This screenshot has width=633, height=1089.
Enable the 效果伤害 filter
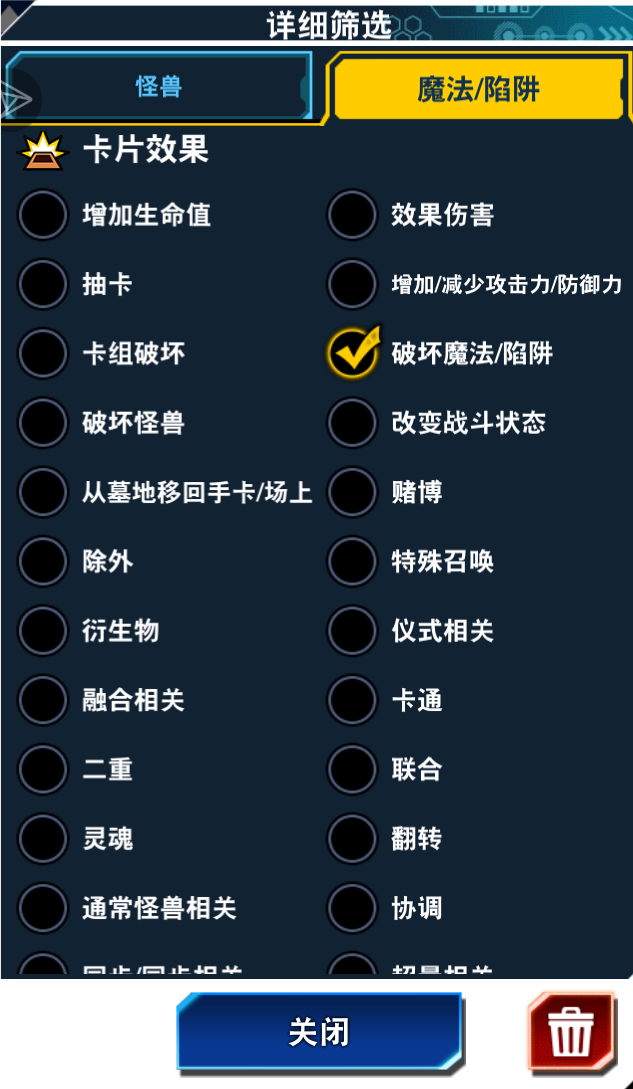pyautogui.click(x=352, y=215)
